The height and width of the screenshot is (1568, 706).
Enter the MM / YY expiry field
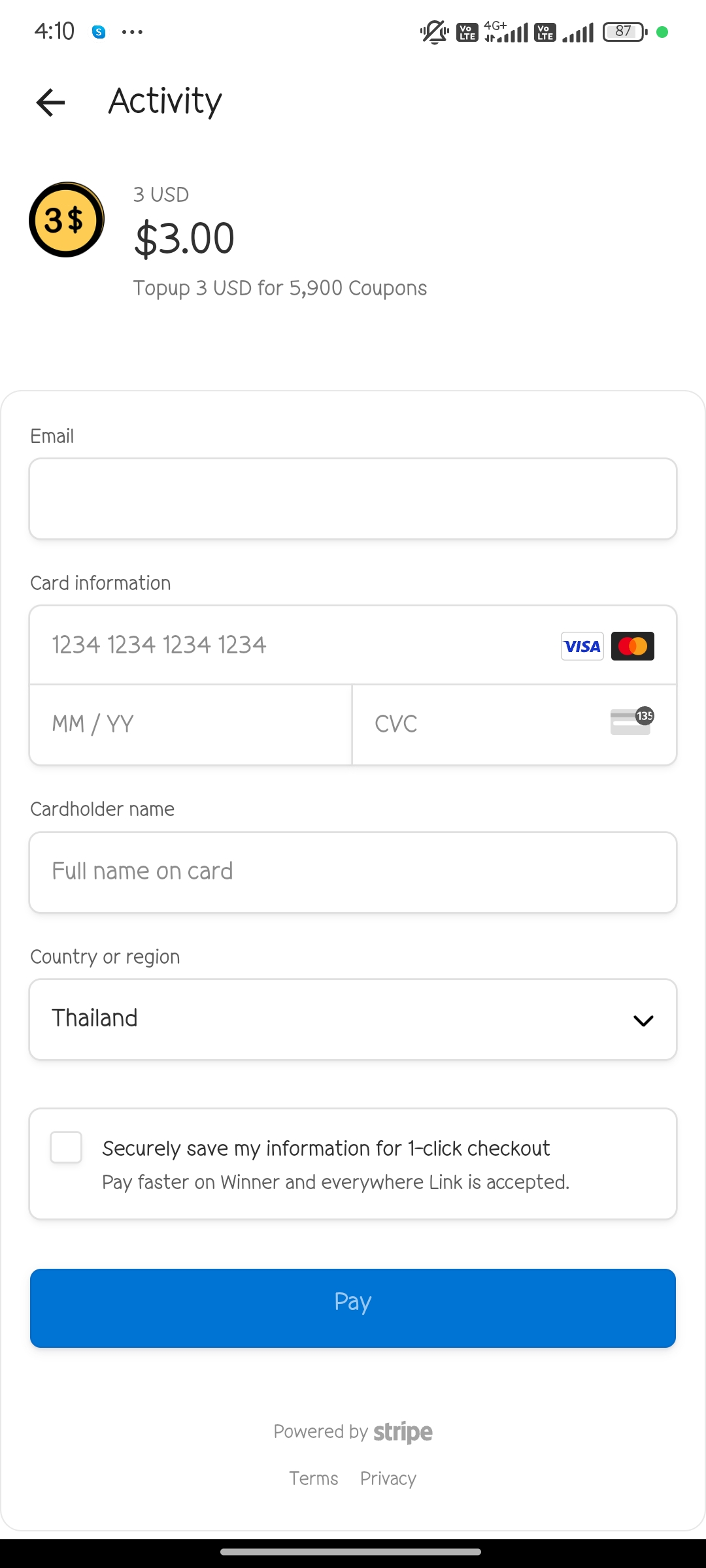click(x=191, y=725)
